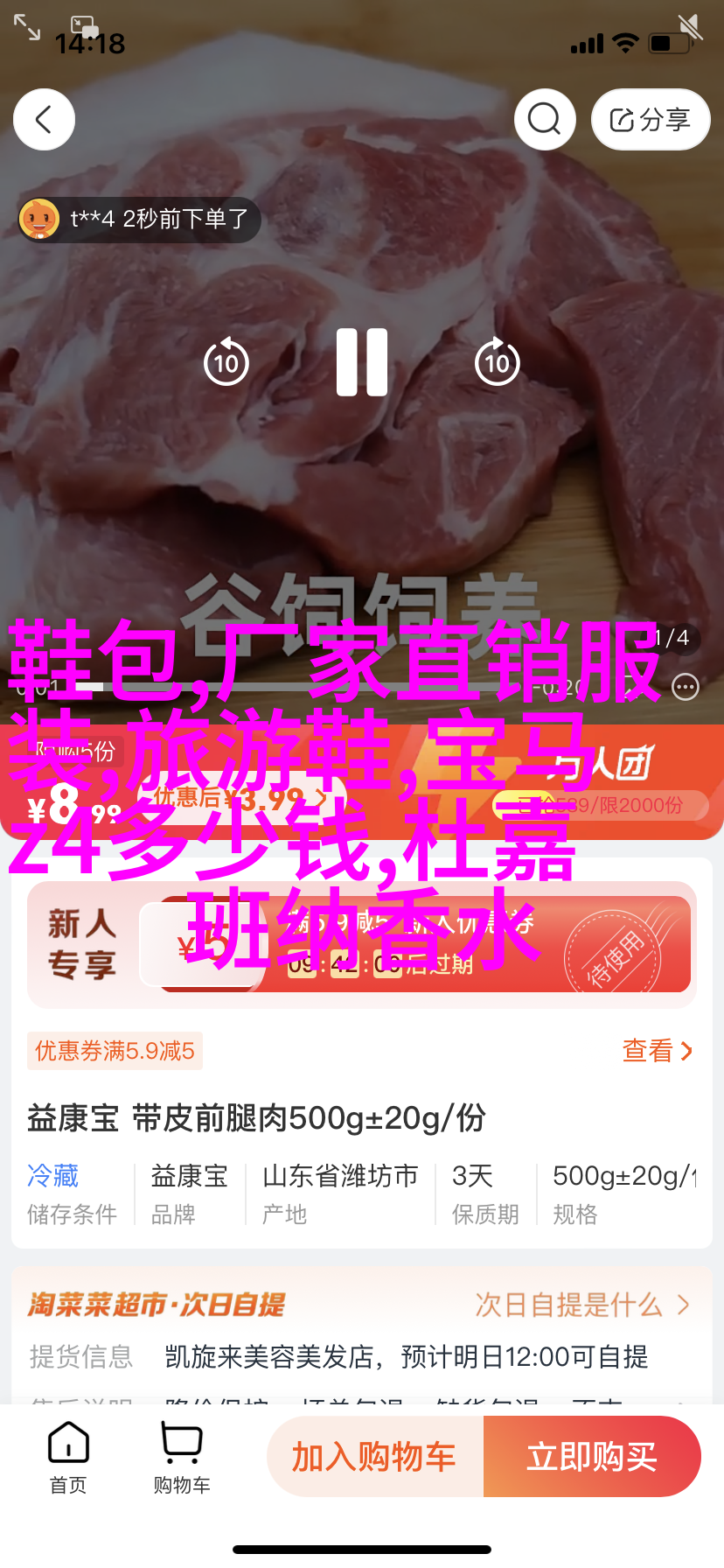The image size is (724, 1568).
Task: Open the 购物车 shopping cart
Action: [182, 1458]
